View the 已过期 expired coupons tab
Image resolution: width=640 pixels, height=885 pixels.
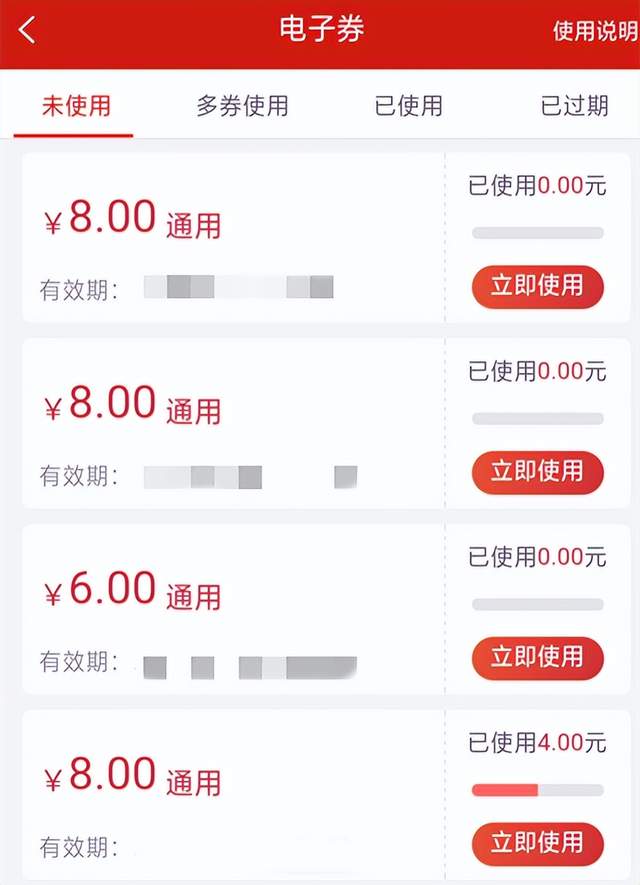(x=574, y=106)
